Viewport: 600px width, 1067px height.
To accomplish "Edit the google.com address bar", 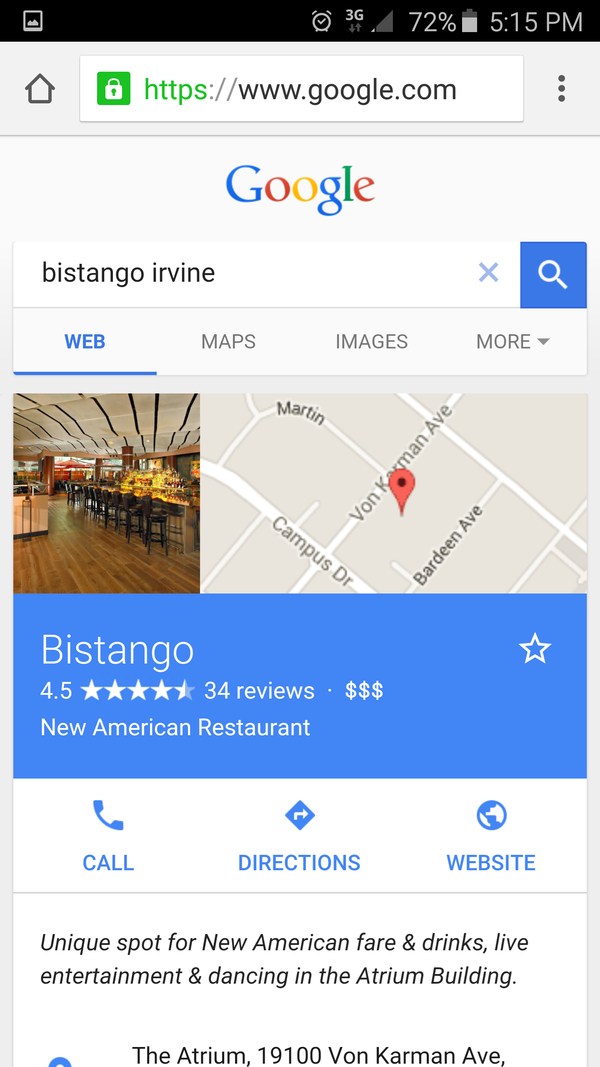I will point(300,89).
